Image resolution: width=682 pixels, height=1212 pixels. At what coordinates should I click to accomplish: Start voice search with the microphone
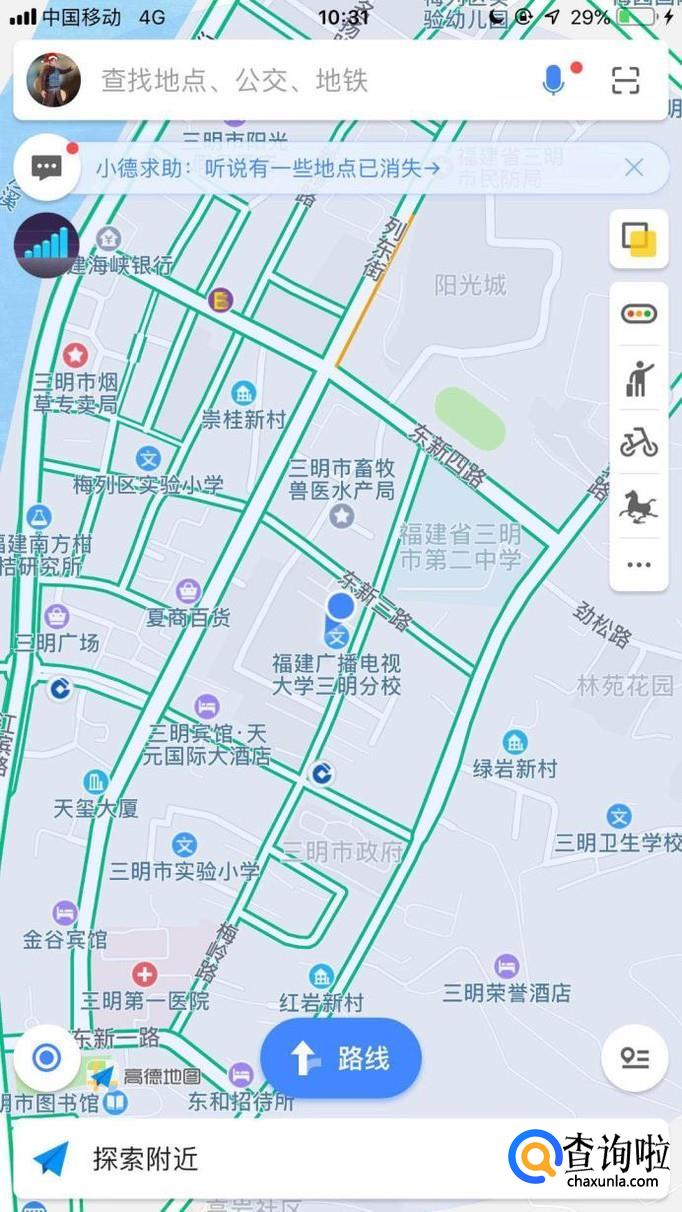tap(553, 80)
